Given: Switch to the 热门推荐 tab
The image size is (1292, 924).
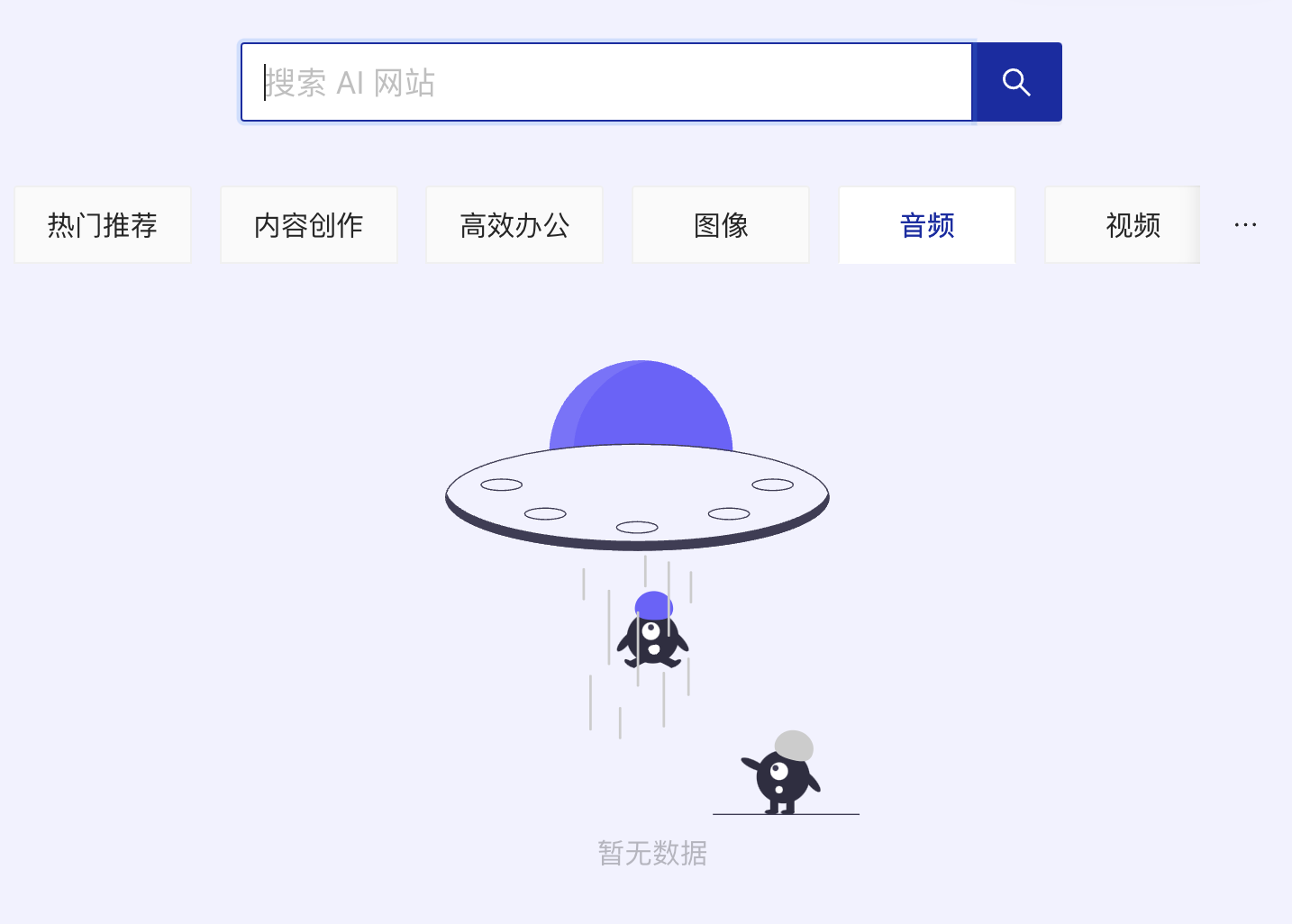Looking at the screenshot, I should [x=103, y=225].
